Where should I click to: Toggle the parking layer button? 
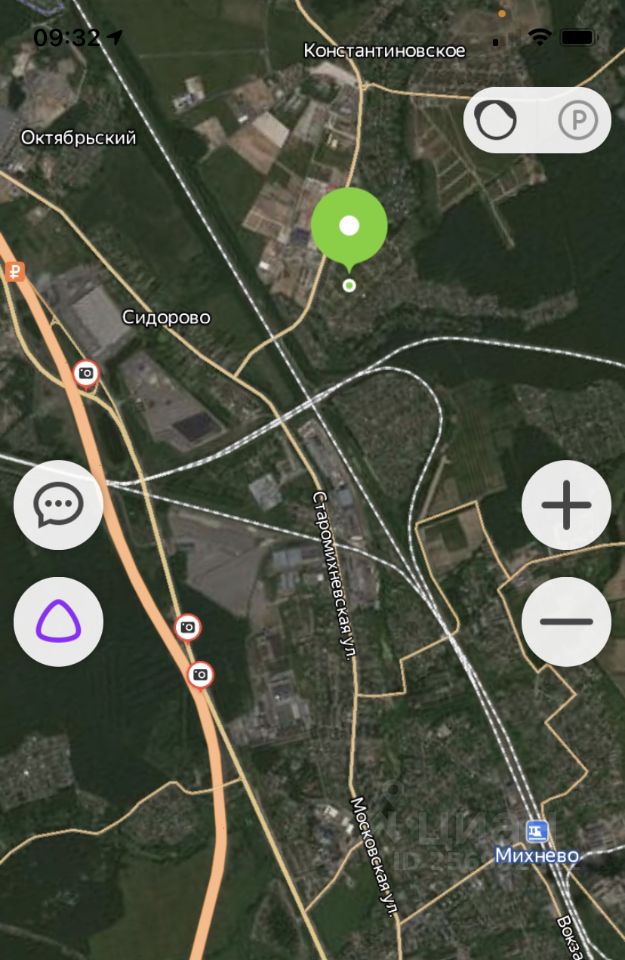pyautogui.click(x=577, y=121)
